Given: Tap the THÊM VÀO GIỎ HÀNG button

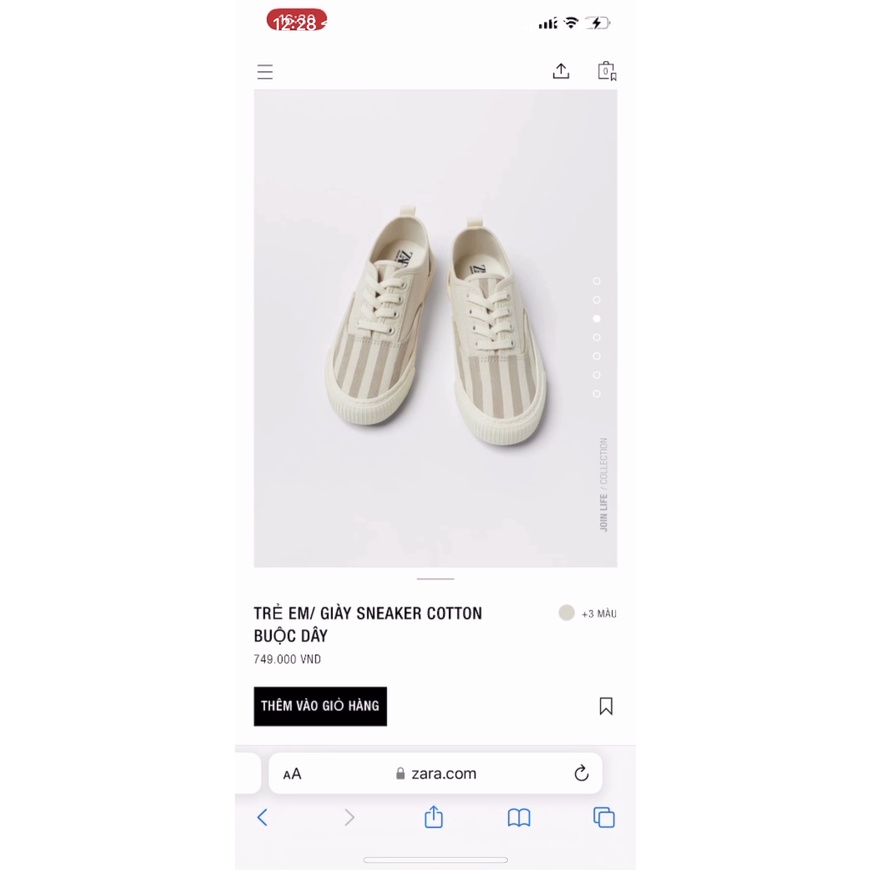Looking at the screenshot, I should tap(320, 706).
